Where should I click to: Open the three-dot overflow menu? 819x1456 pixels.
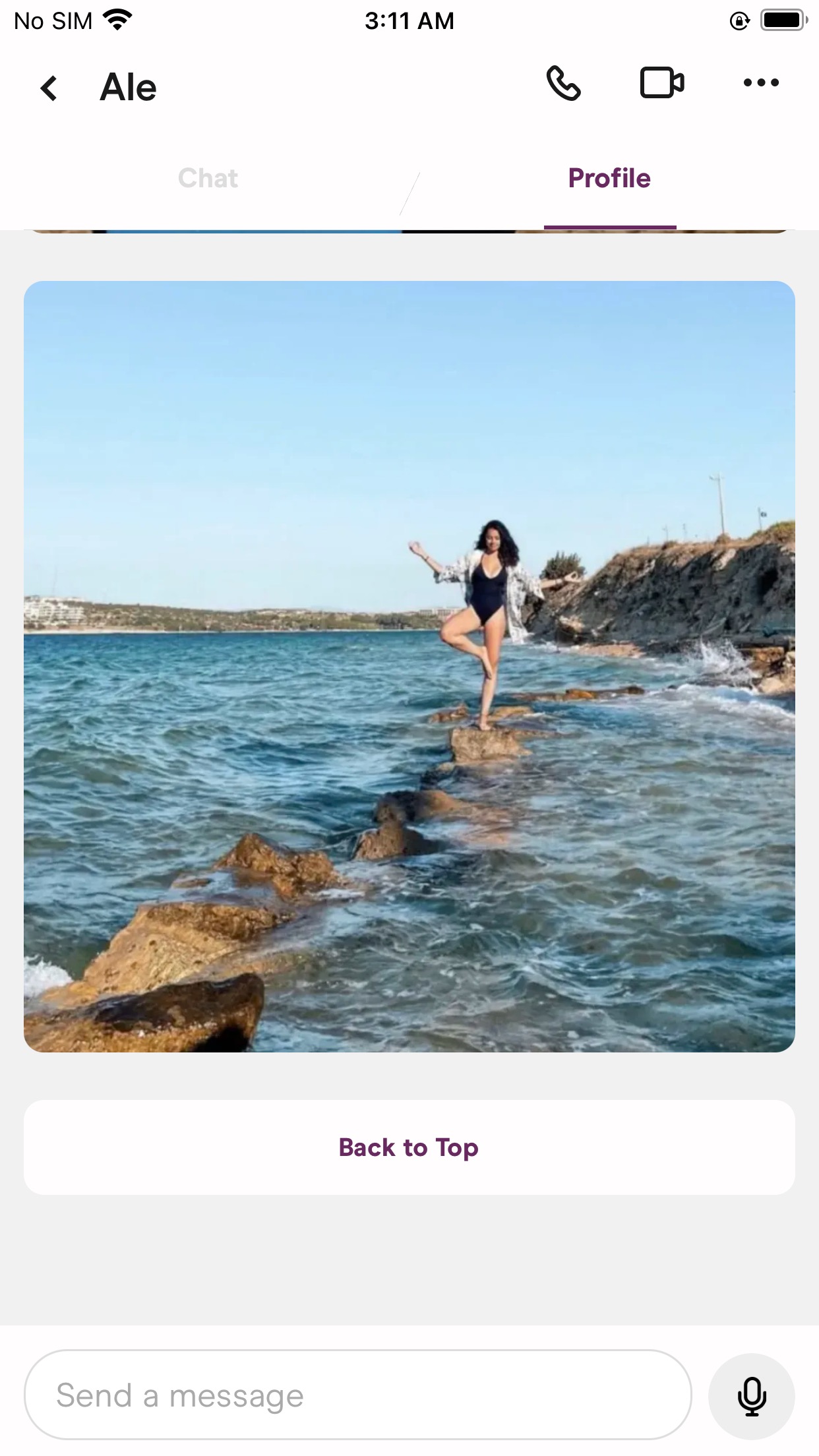coord(761,83)
